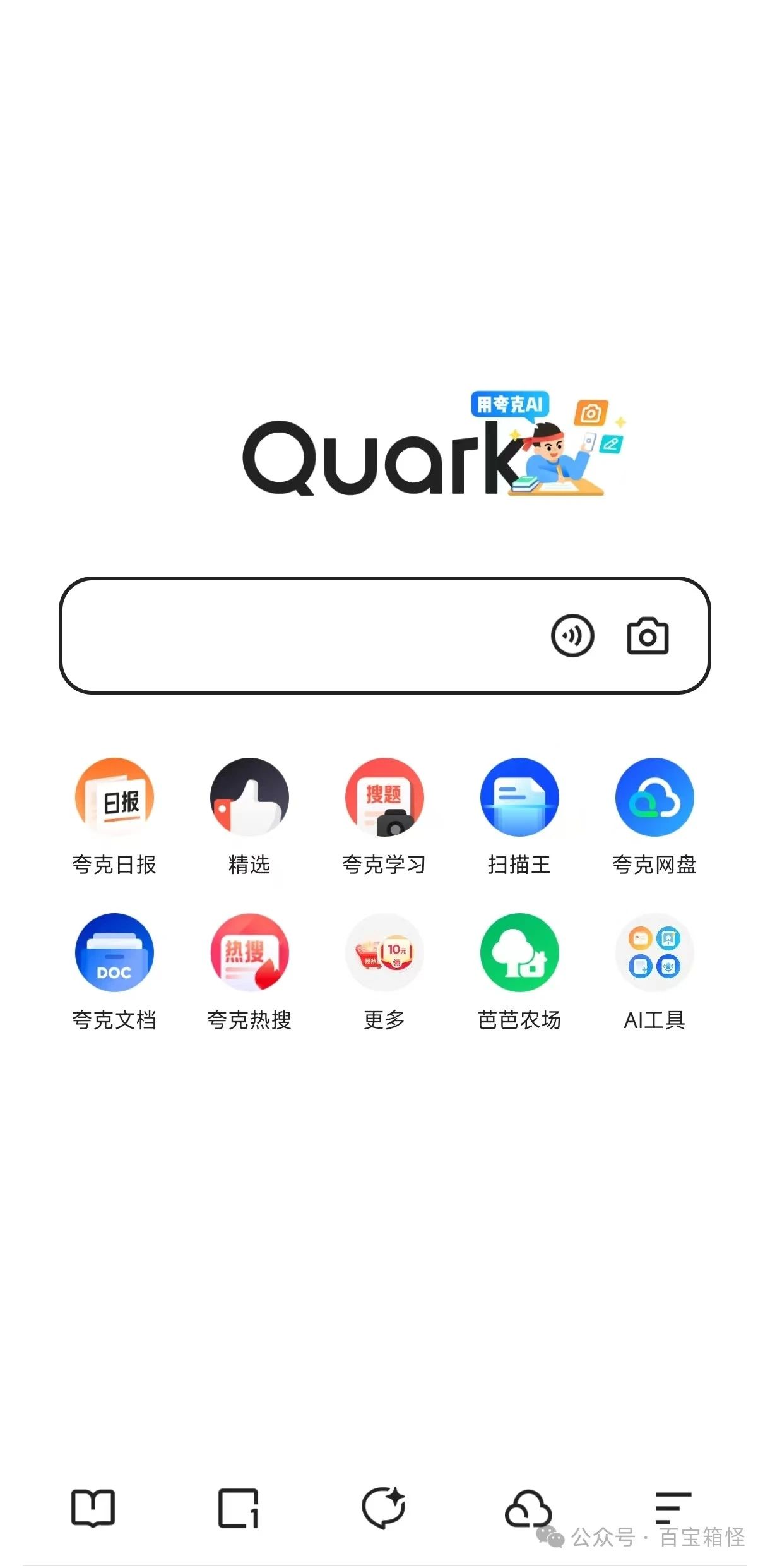The image size is (770, 1568).
Task: Open the AI chat assistant in bottom bar
Action: point(384,1508)
